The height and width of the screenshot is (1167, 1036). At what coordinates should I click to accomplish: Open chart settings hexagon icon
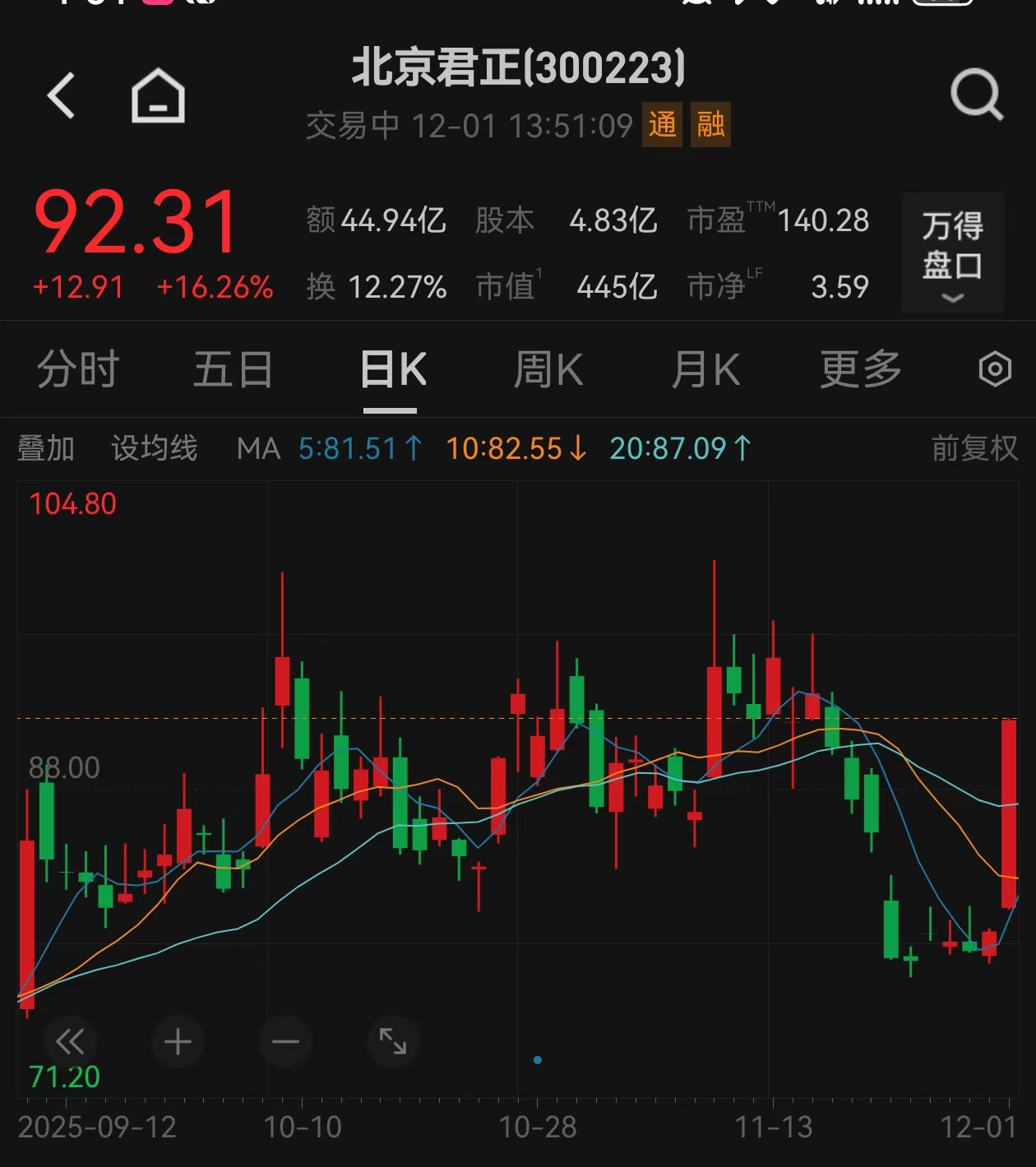(995, 369)
